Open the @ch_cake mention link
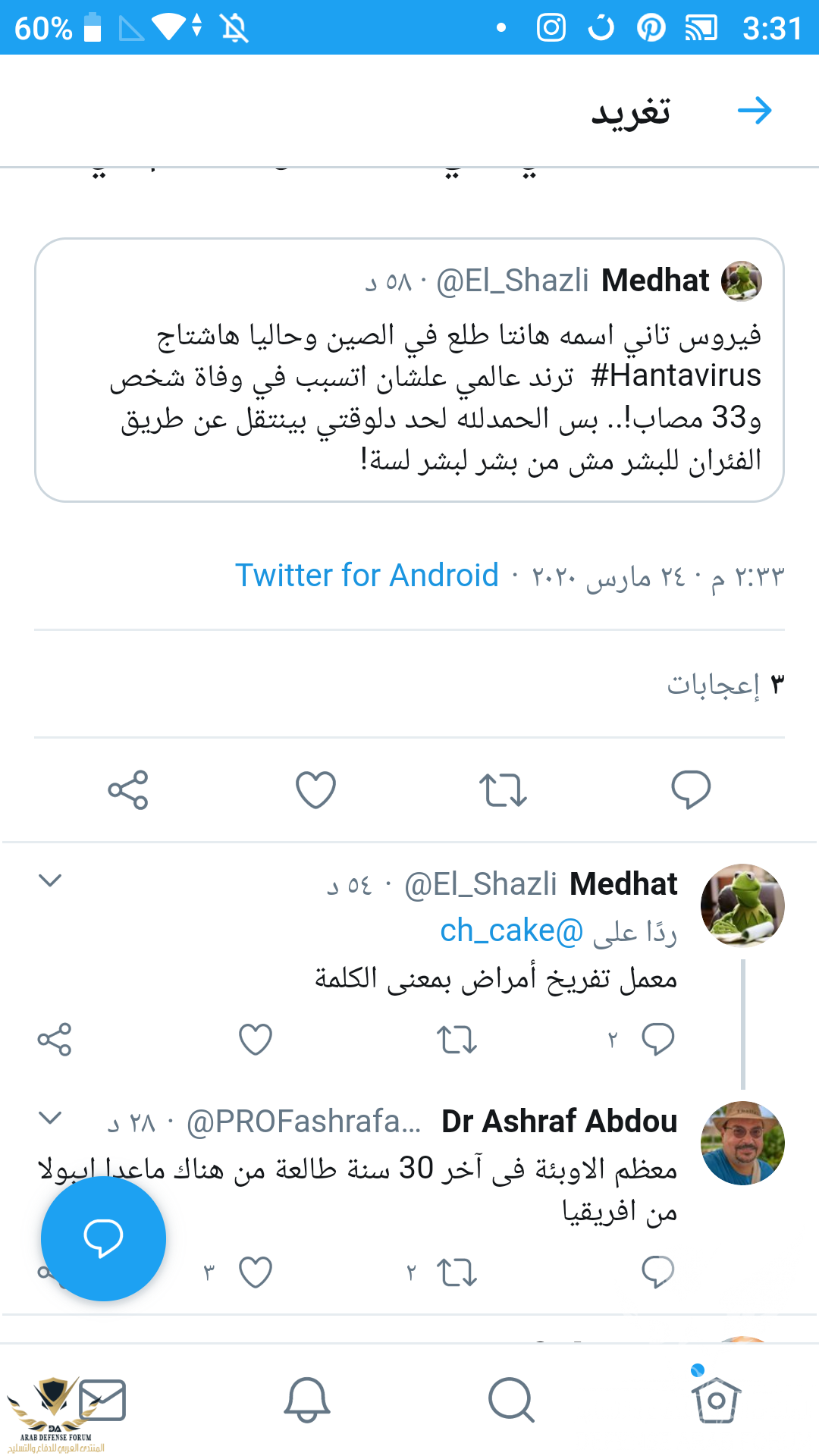Image resolution: width=819 pixels, height=1456 pixels. 512,930
